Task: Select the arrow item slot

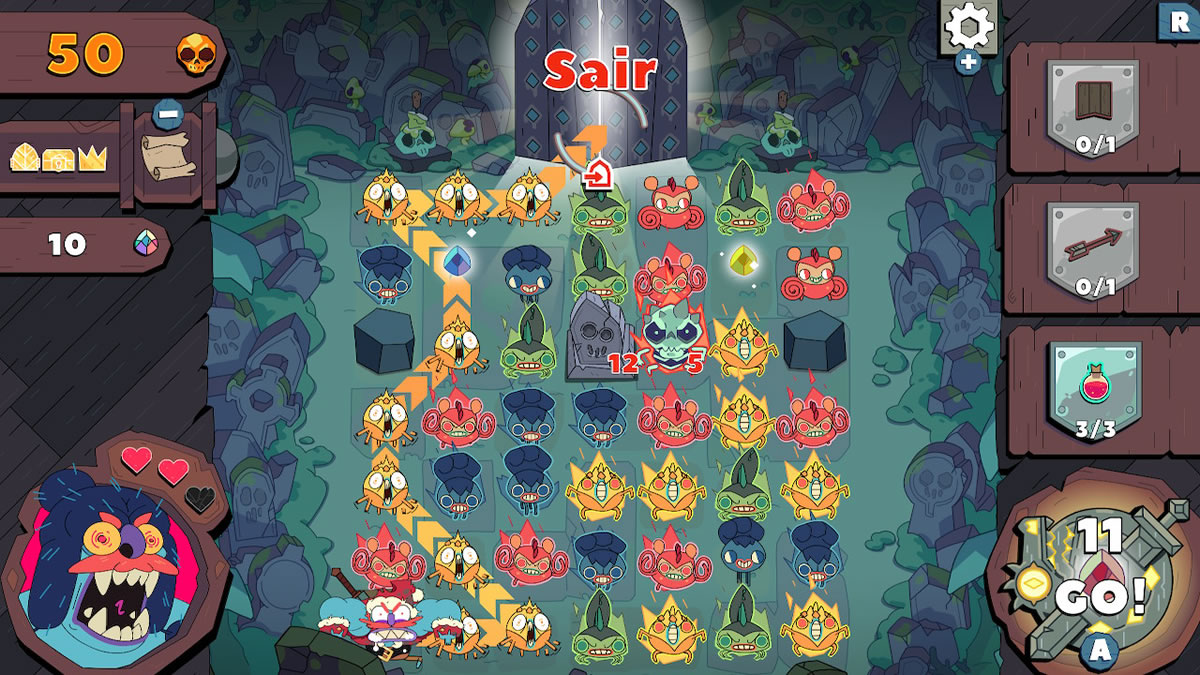Action: [1093, 246]
